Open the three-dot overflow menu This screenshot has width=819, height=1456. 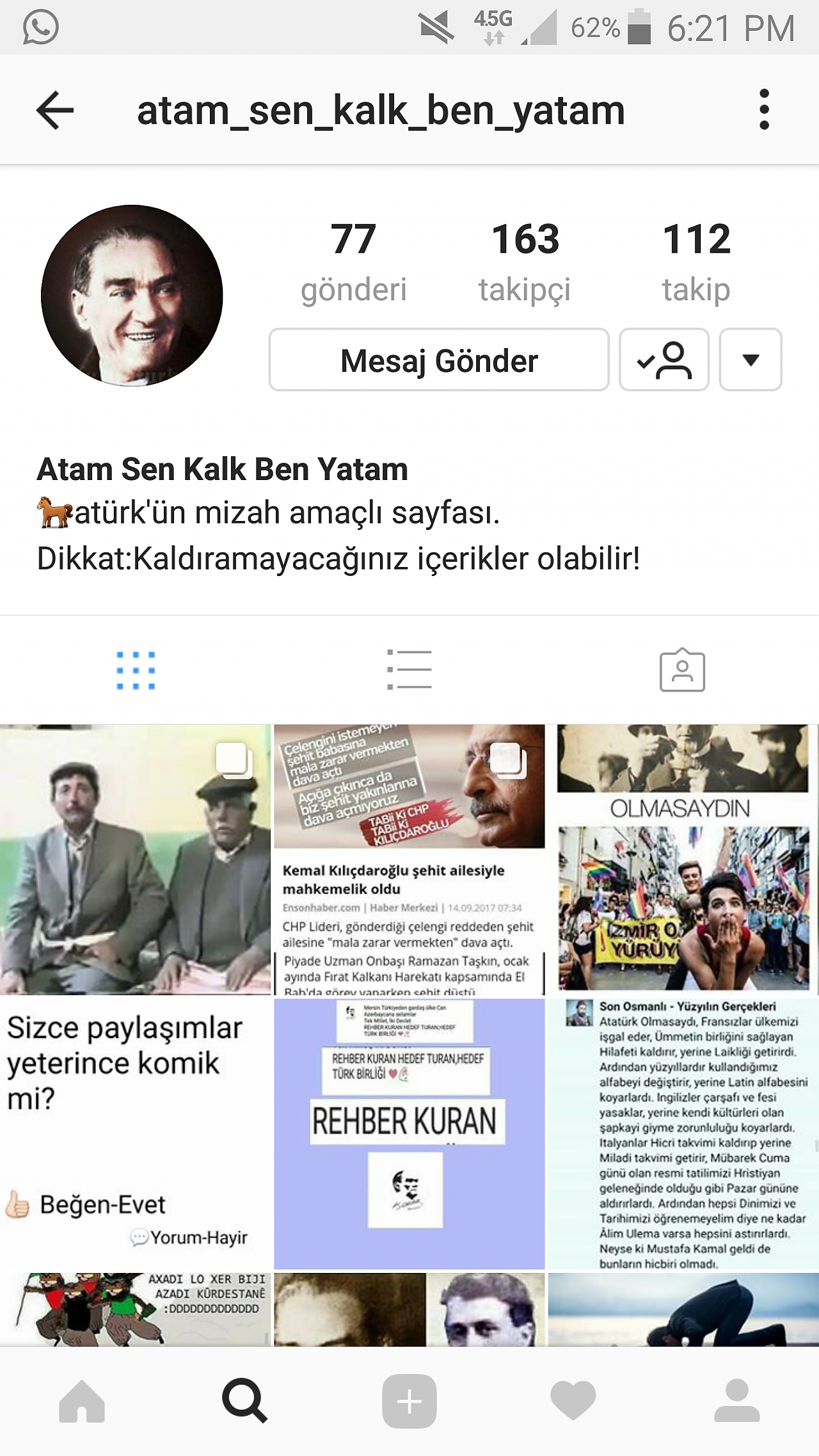[x=763, y=110]
